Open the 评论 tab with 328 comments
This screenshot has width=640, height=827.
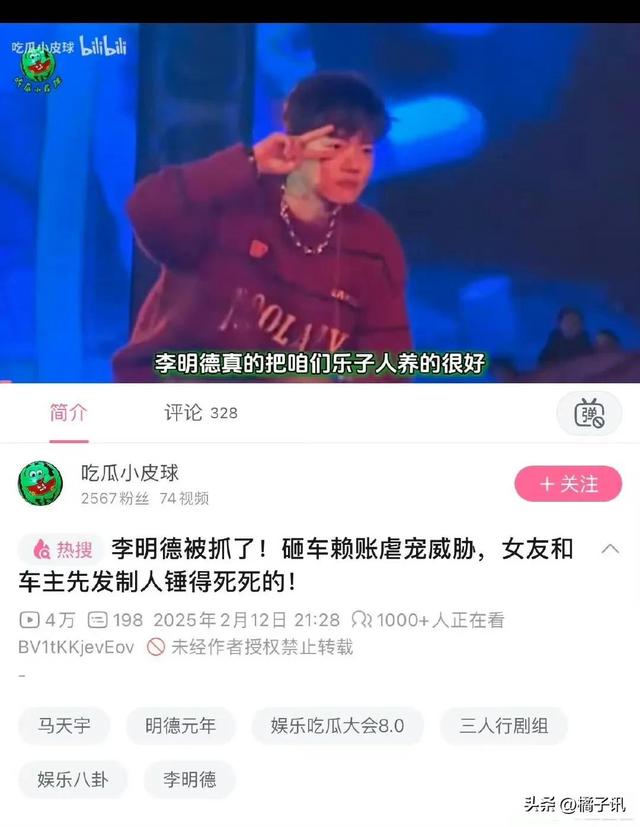(x=200, y=412)
